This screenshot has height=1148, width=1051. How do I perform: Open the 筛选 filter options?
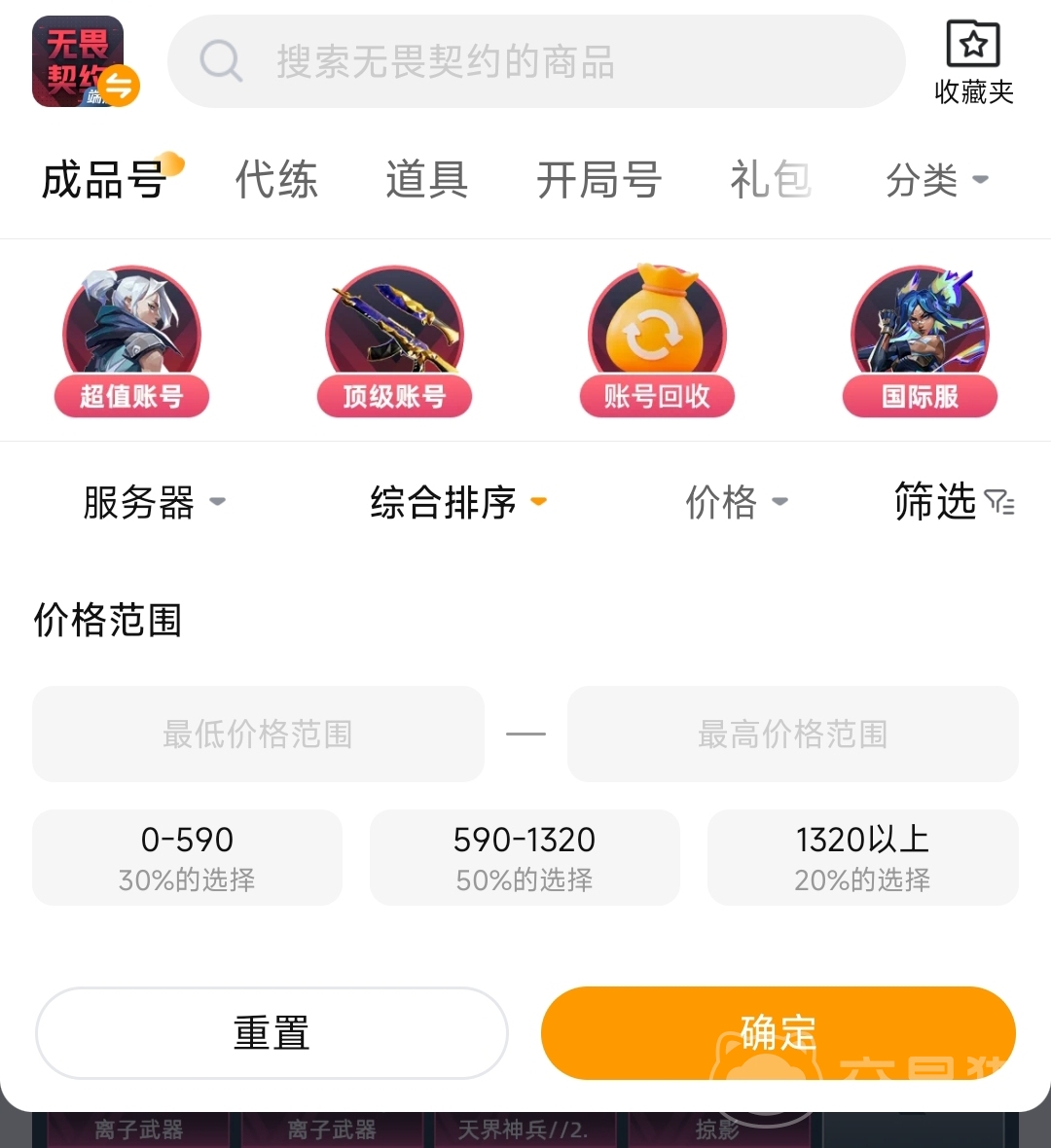954,503
